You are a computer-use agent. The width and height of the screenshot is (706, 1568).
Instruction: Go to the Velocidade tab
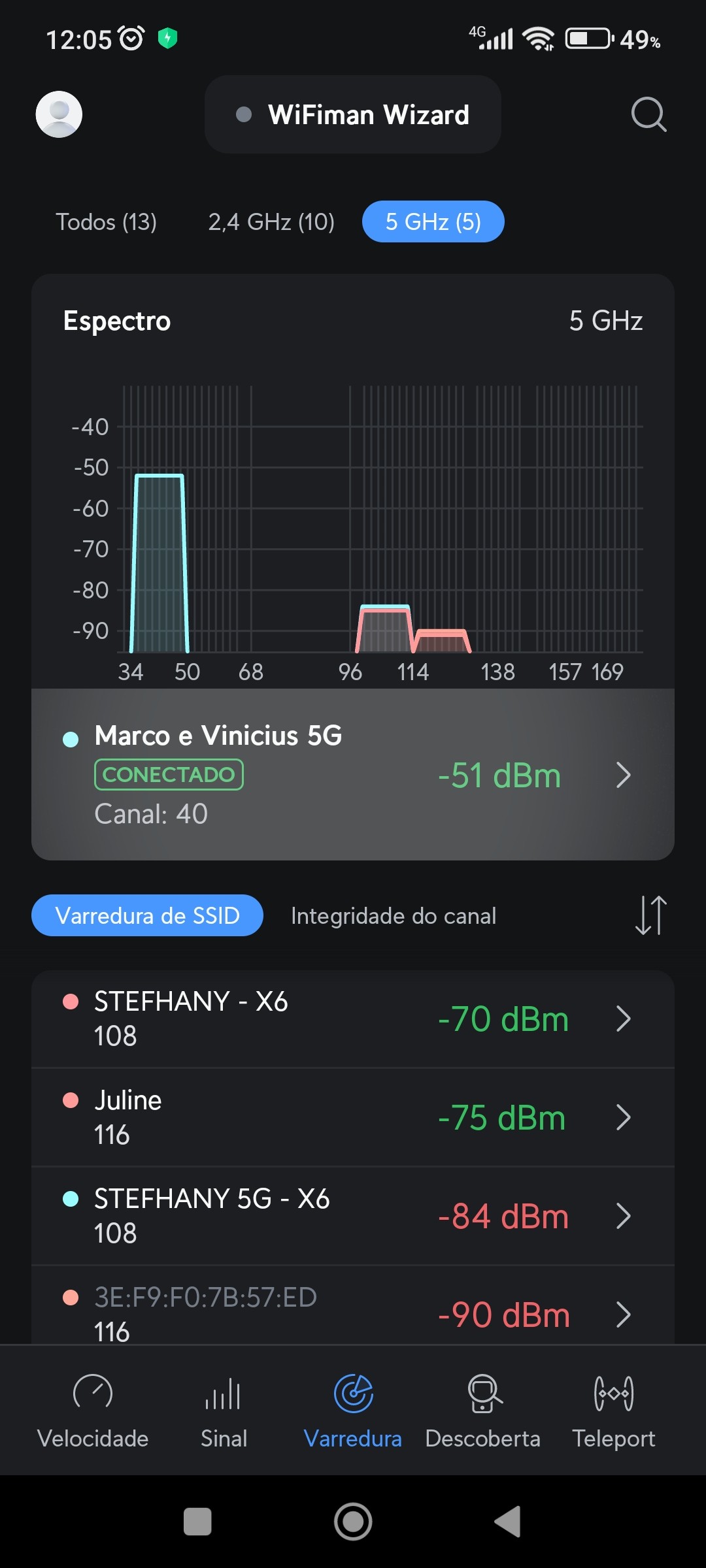click(x=93, y=1408)
